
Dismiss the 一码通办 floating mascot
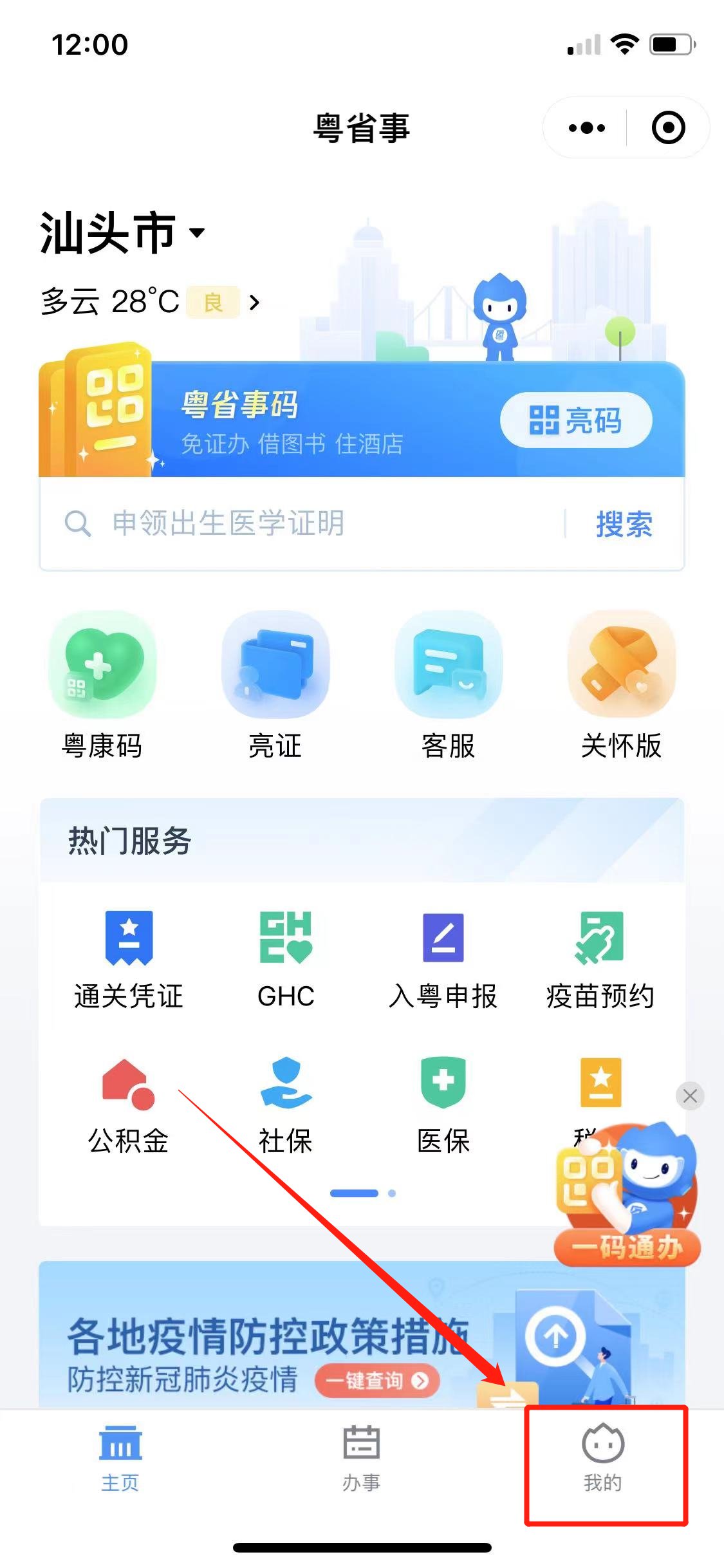click(x=690, y=1096)
